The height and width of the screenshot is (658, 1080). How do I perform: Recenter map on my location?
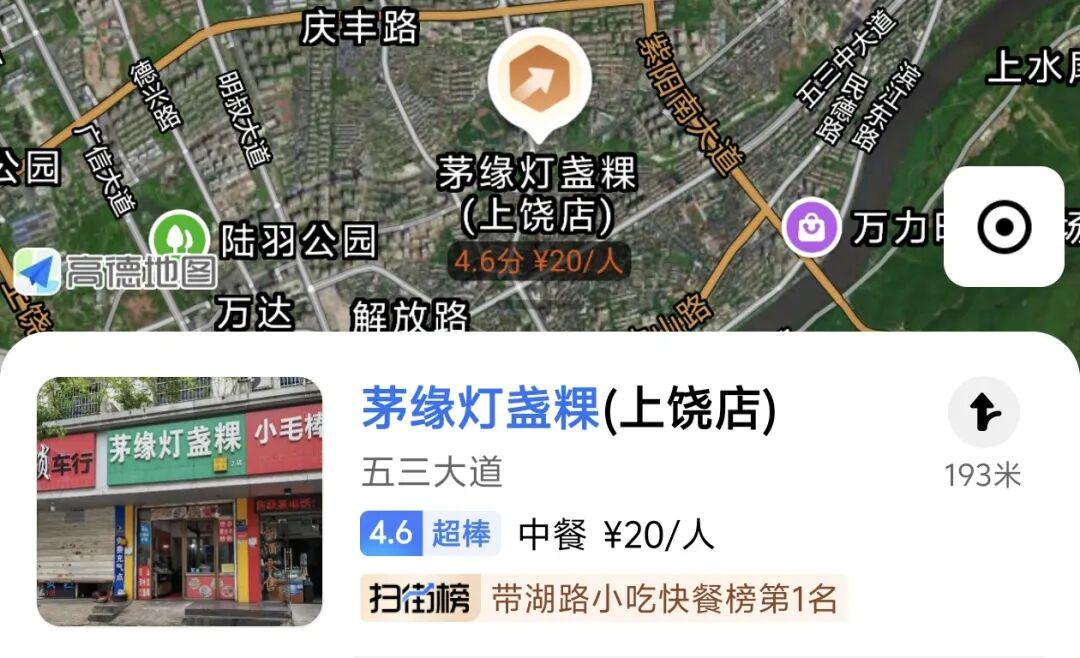click(x=1003, y=227)
